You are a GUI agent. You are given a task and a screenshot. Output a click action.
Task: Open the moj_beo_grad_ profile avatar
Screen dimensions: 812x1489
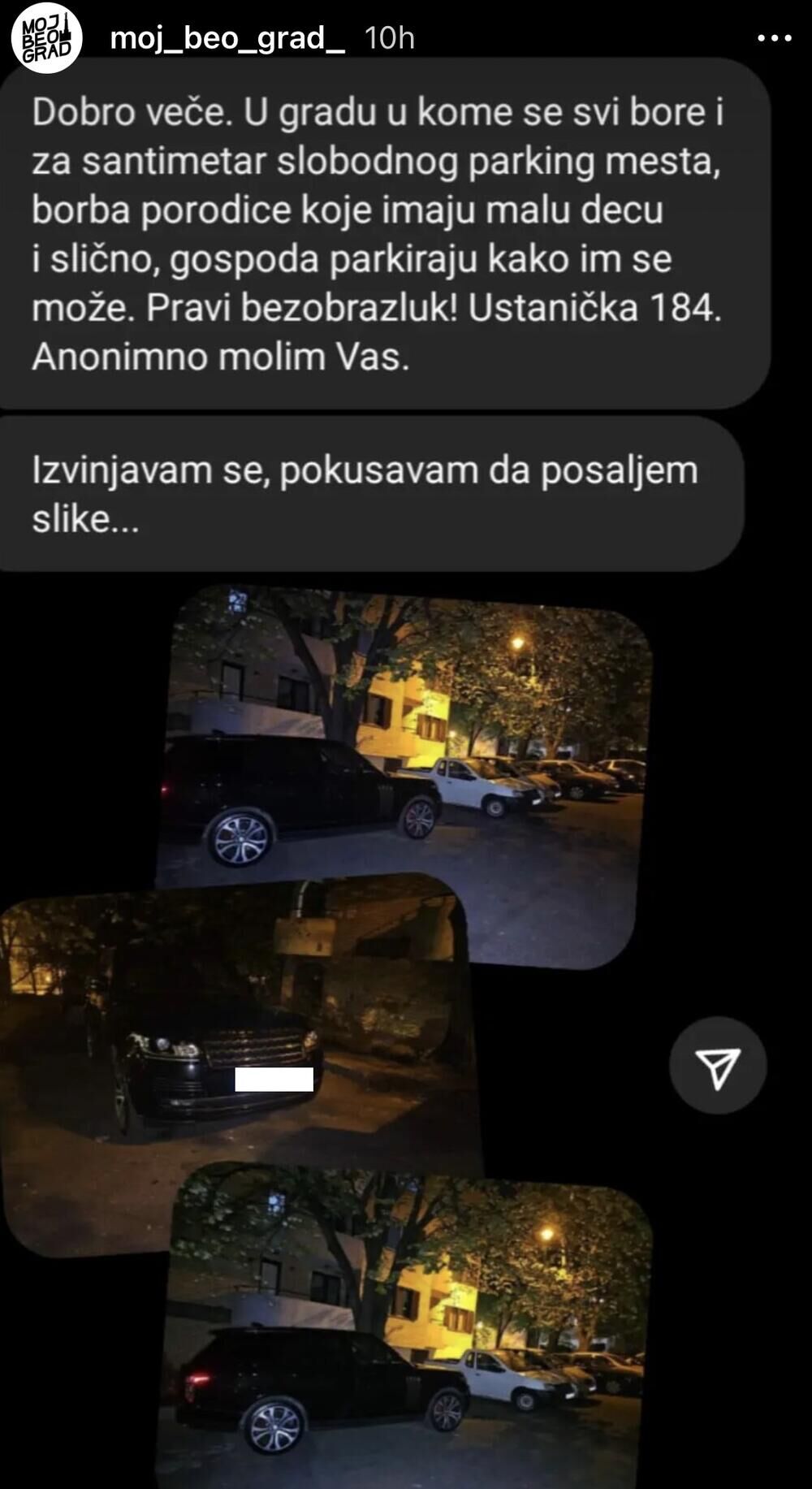pos(47,38)
